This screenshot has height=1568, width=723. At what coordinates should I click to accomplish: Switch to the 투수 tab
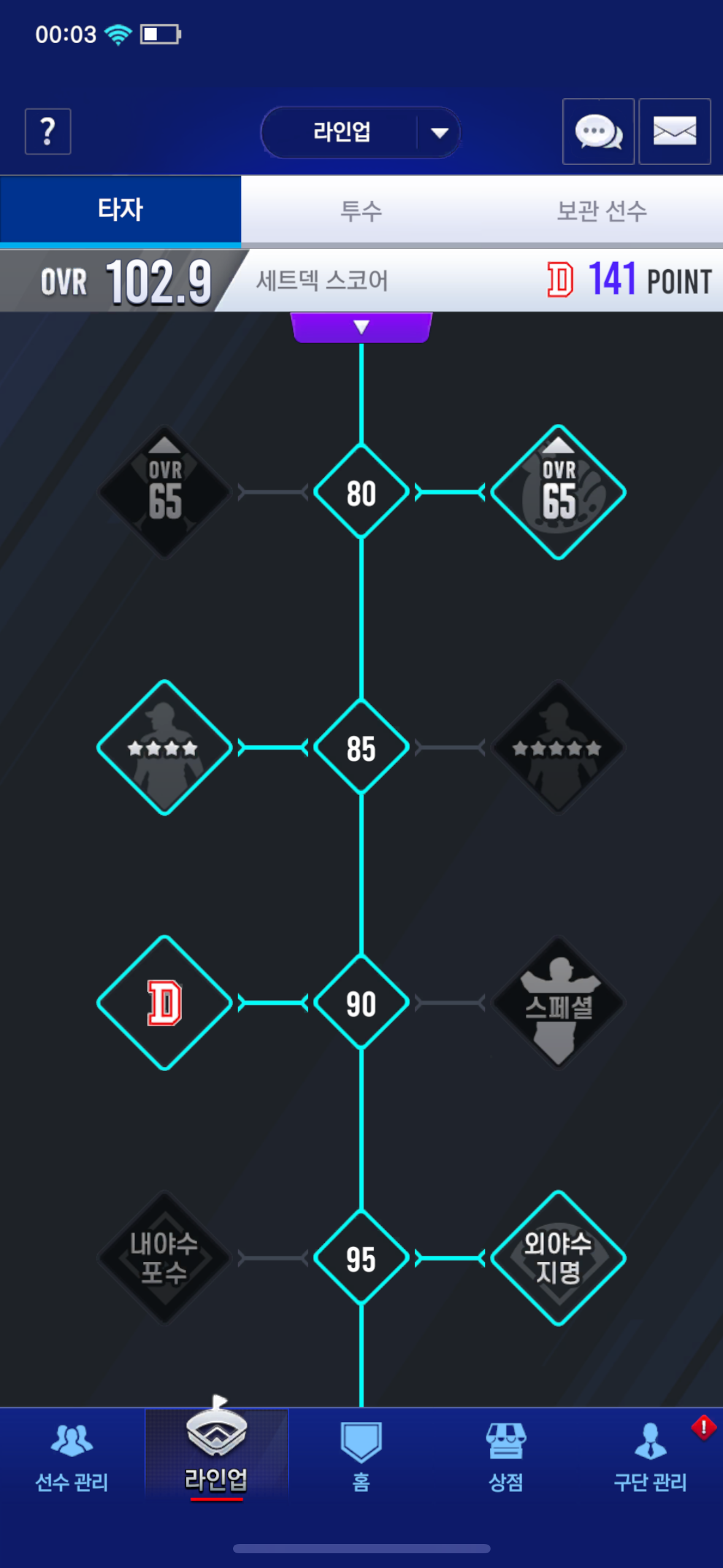coord(361,211)
